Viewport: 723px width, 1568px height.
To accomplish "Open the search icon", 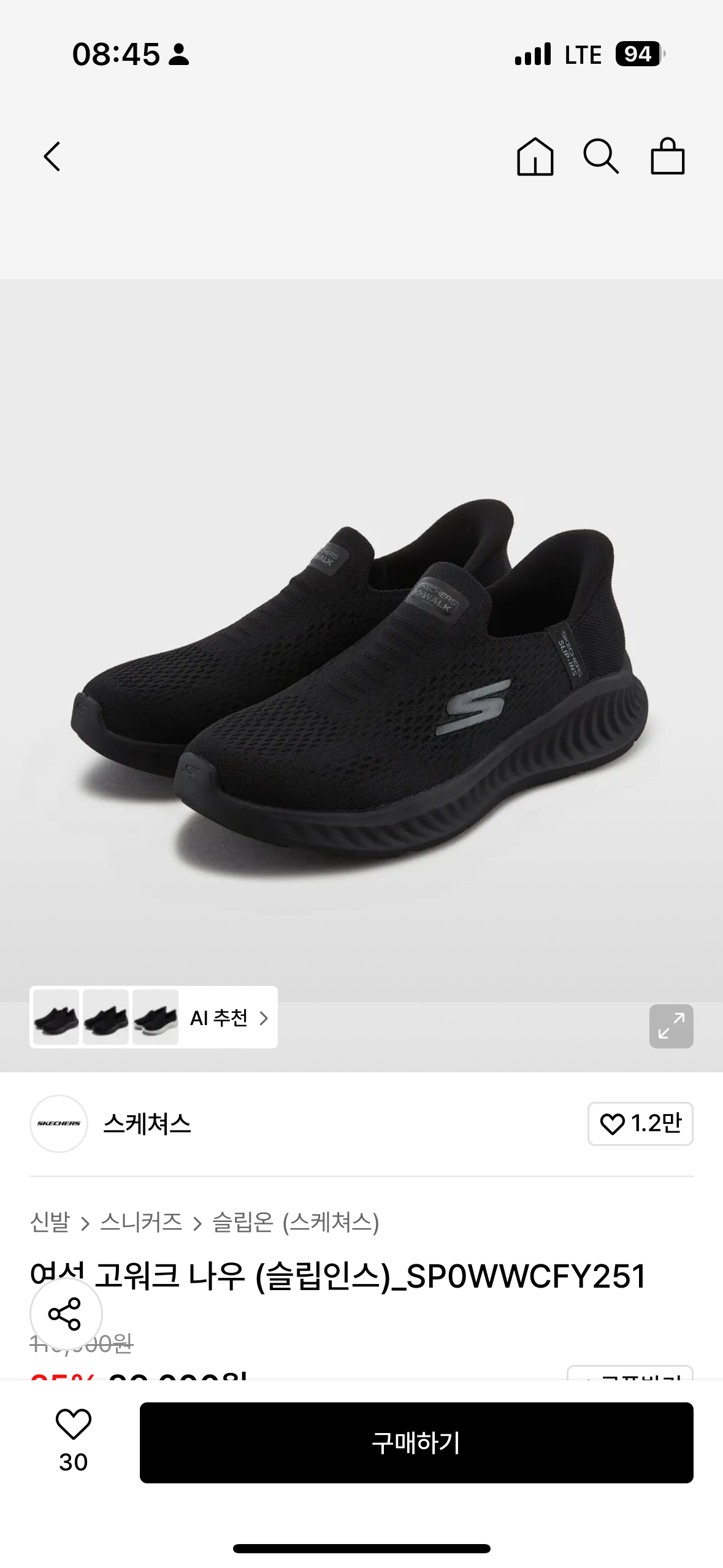I will click(601, 156).
